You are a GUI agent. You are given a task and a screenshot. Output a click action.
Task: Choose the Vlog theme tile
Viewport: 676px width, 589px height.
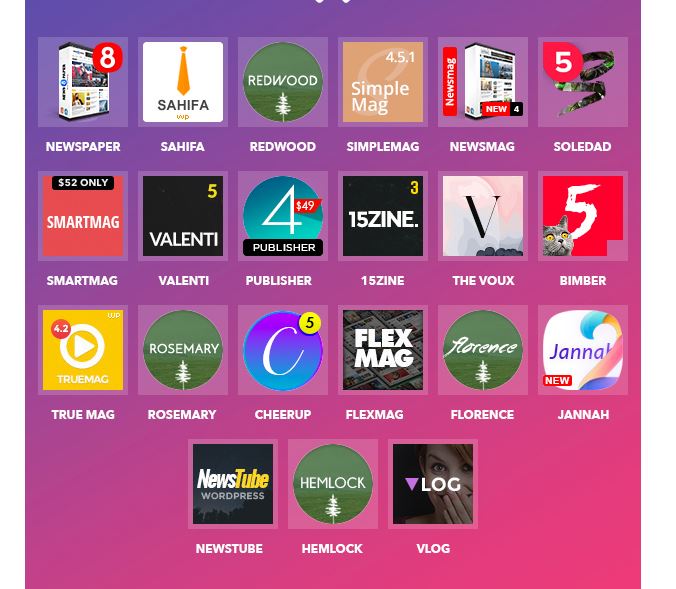pyautogui.click(x=433, y=484)
